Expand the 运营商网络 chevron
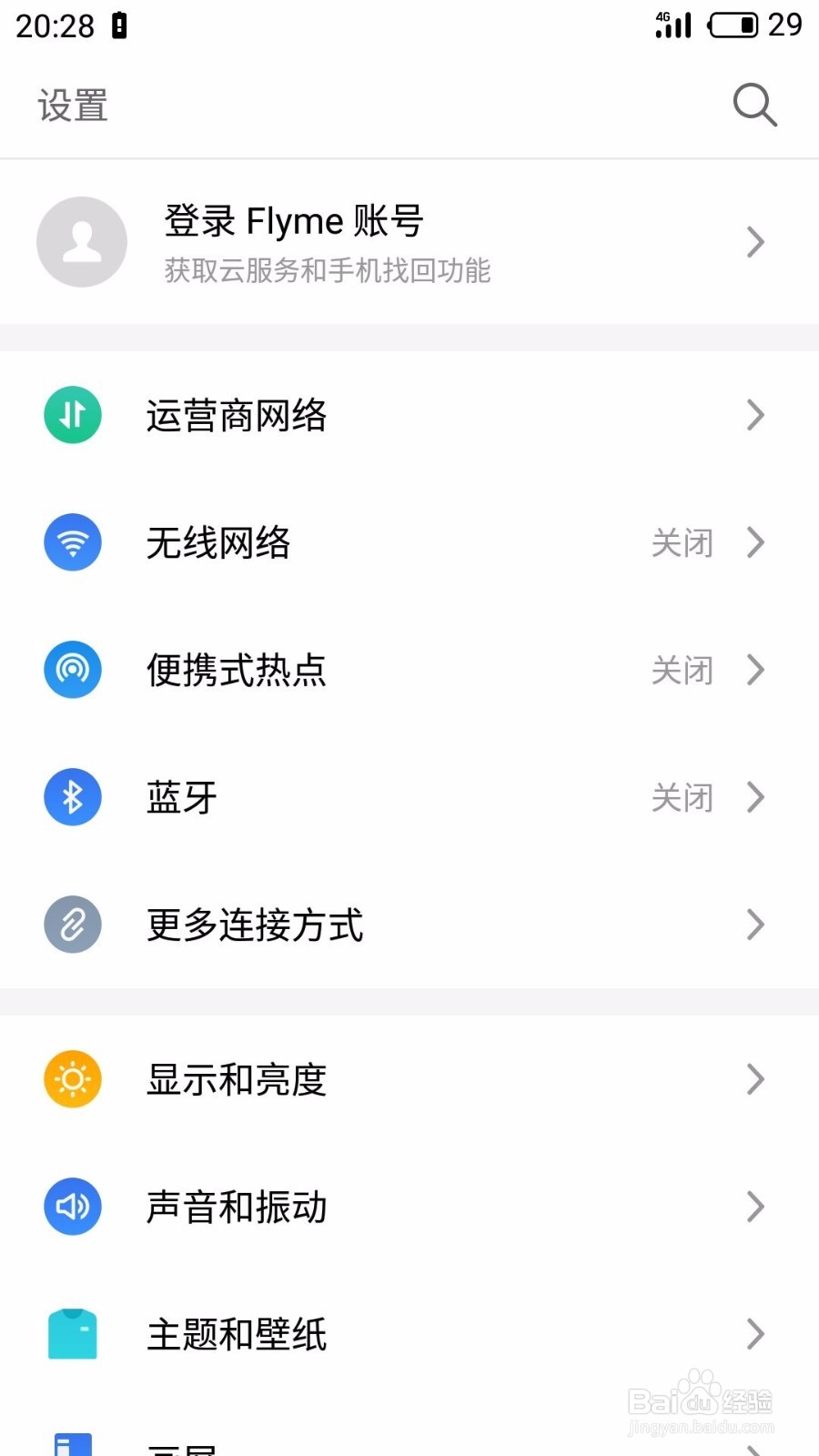 [754, 415]
